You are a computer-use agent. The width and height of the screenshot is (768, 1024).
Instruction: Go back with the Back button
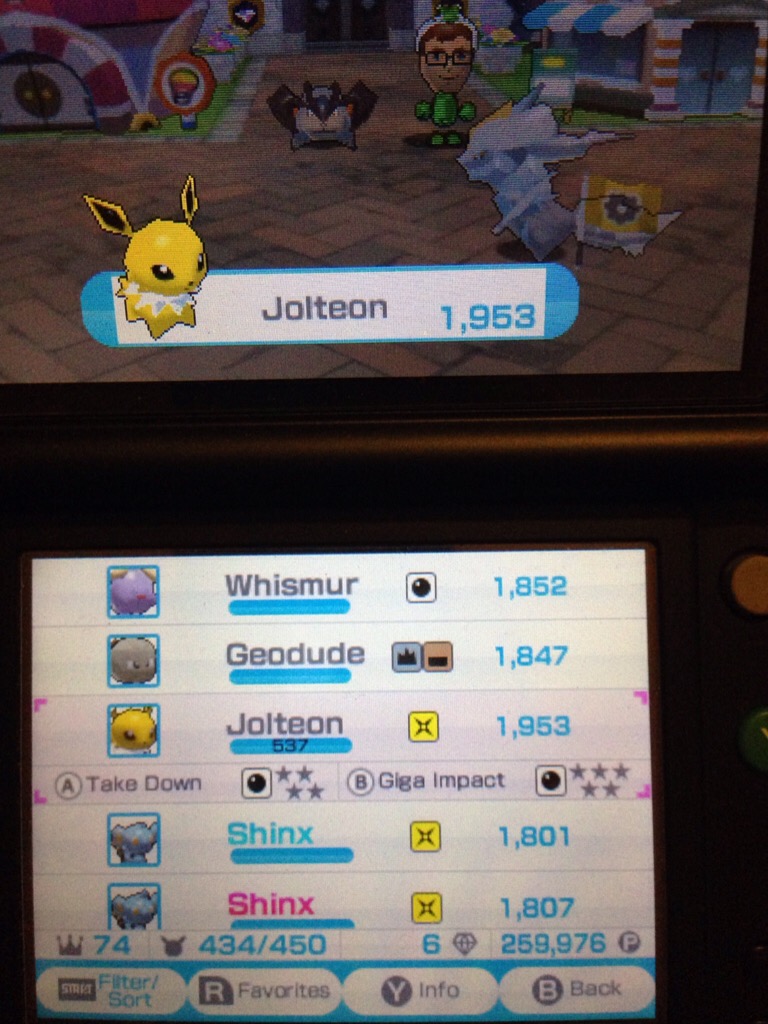[577, 989]
